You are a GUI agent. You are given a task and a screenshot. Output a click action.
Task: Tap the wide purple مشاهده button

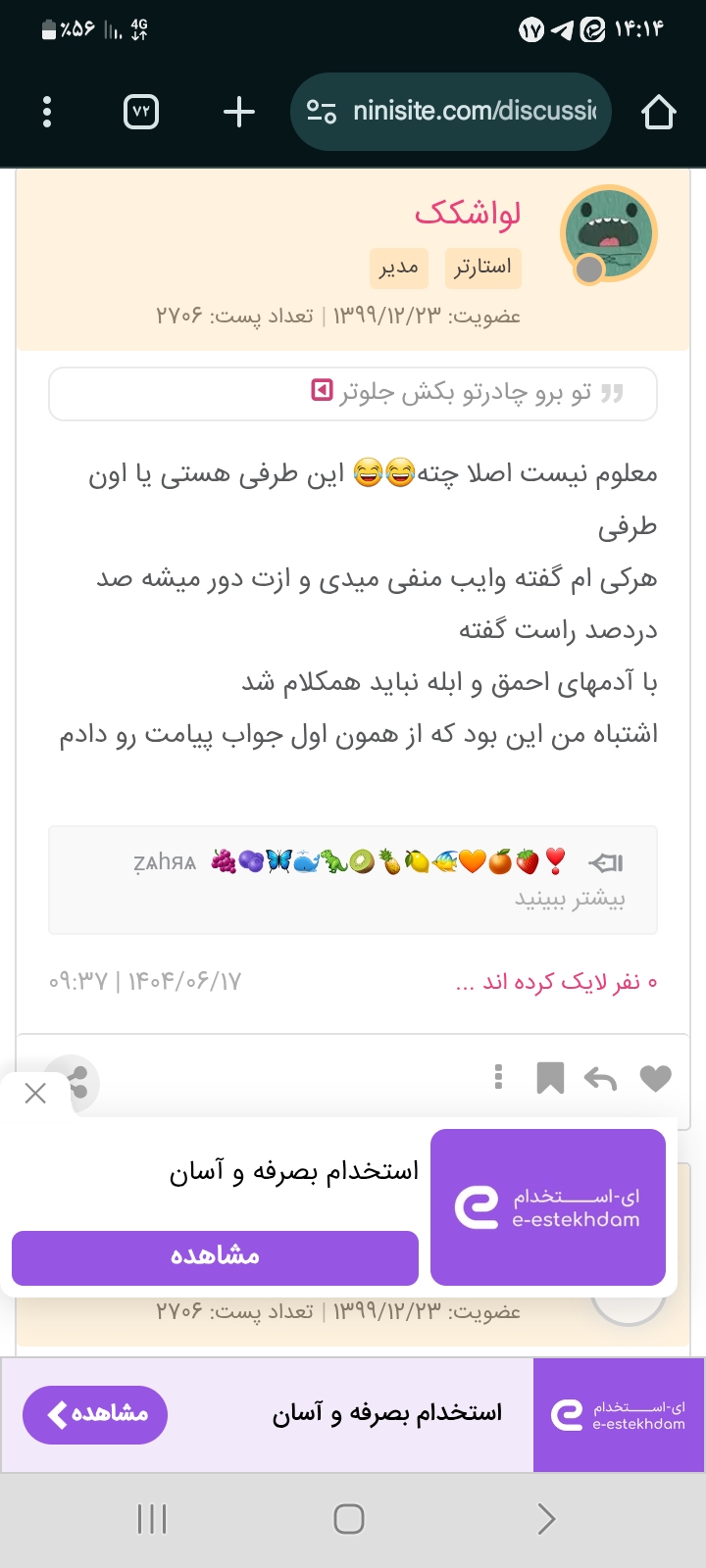(215, 1257)
